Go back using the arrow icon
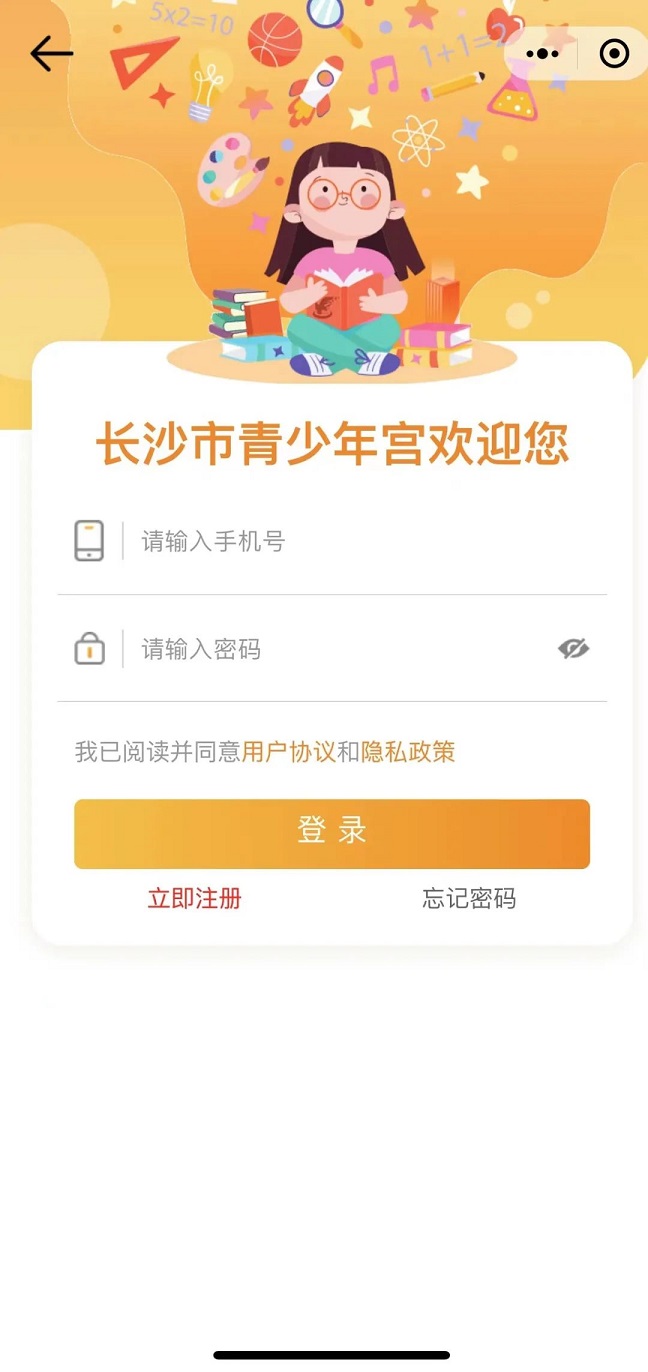 [x=51, y=54]
